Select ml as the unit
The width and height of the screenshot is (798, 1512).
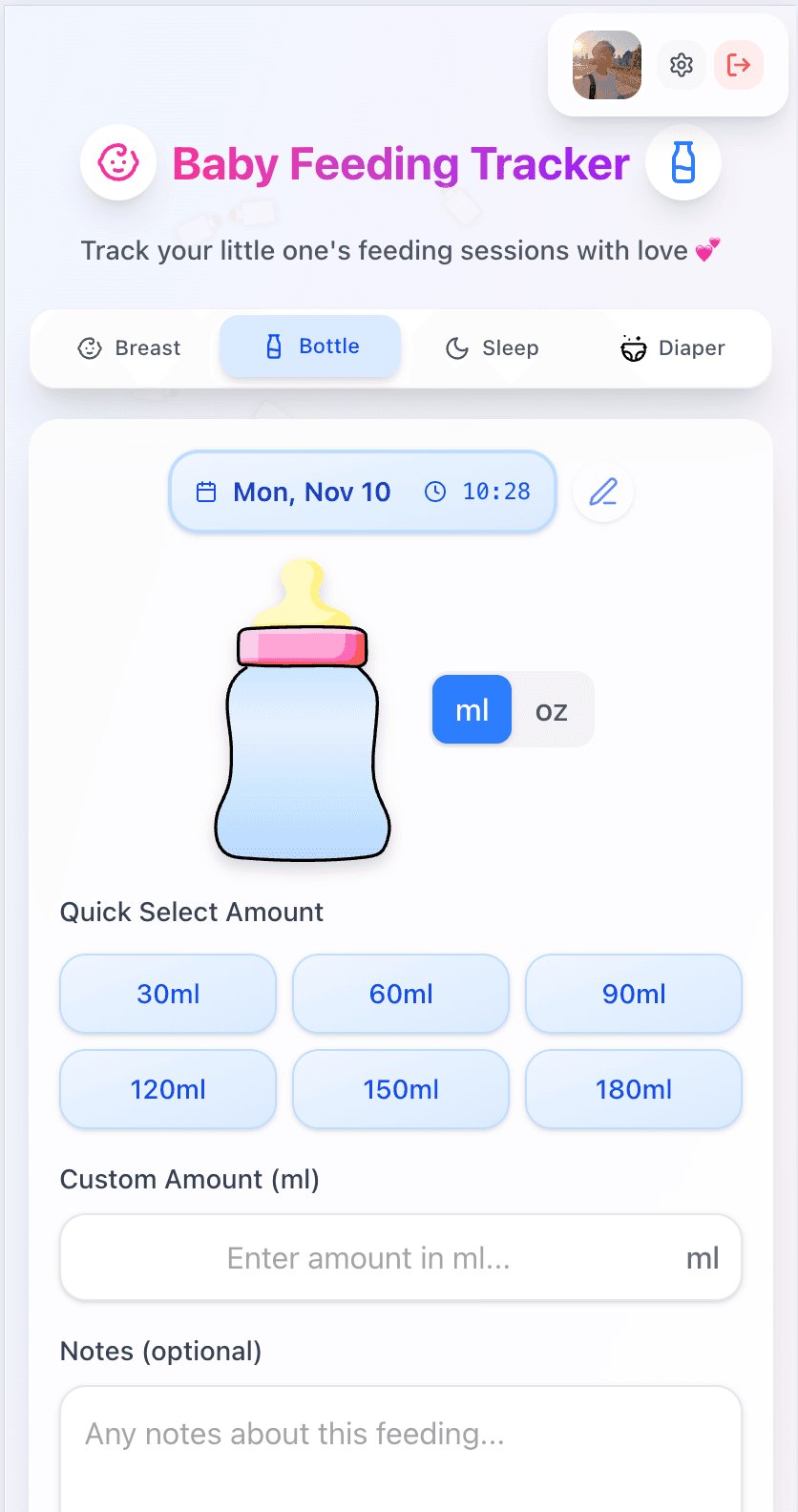(x=472, y=710)
